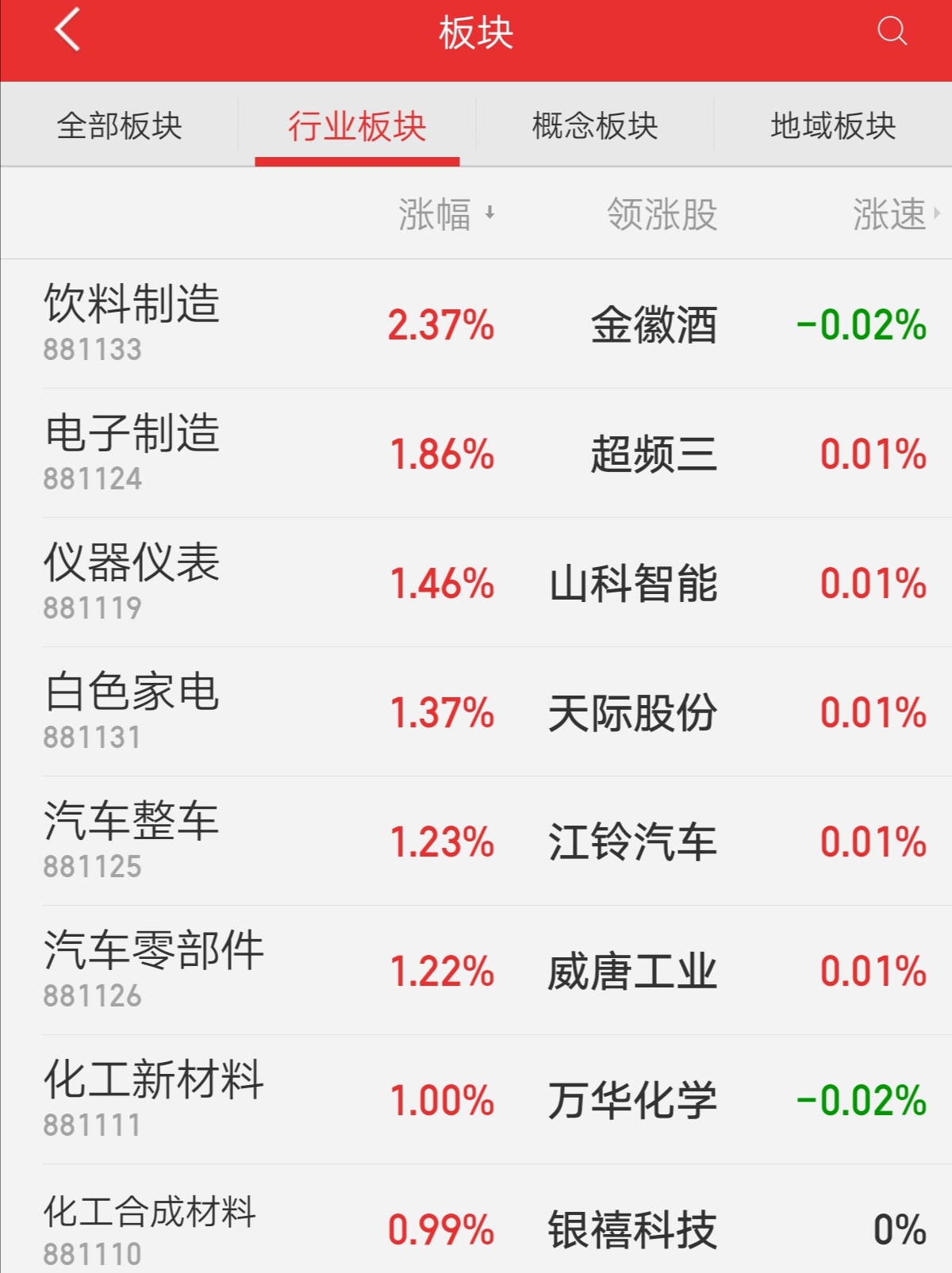
Task: Select the 地域板块 tab
Action: point(831,125)
